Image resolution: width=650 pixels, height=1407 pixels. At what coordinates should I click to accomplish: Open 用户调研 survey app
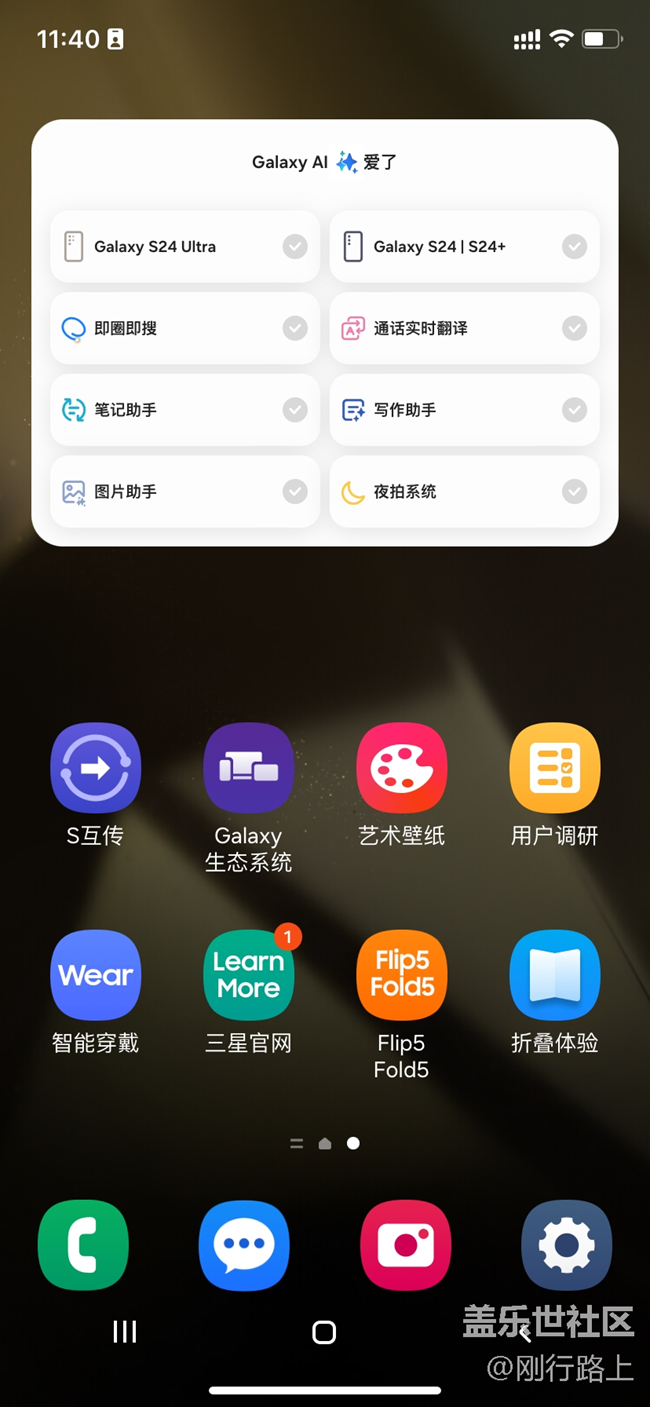(x=555, y=768)
